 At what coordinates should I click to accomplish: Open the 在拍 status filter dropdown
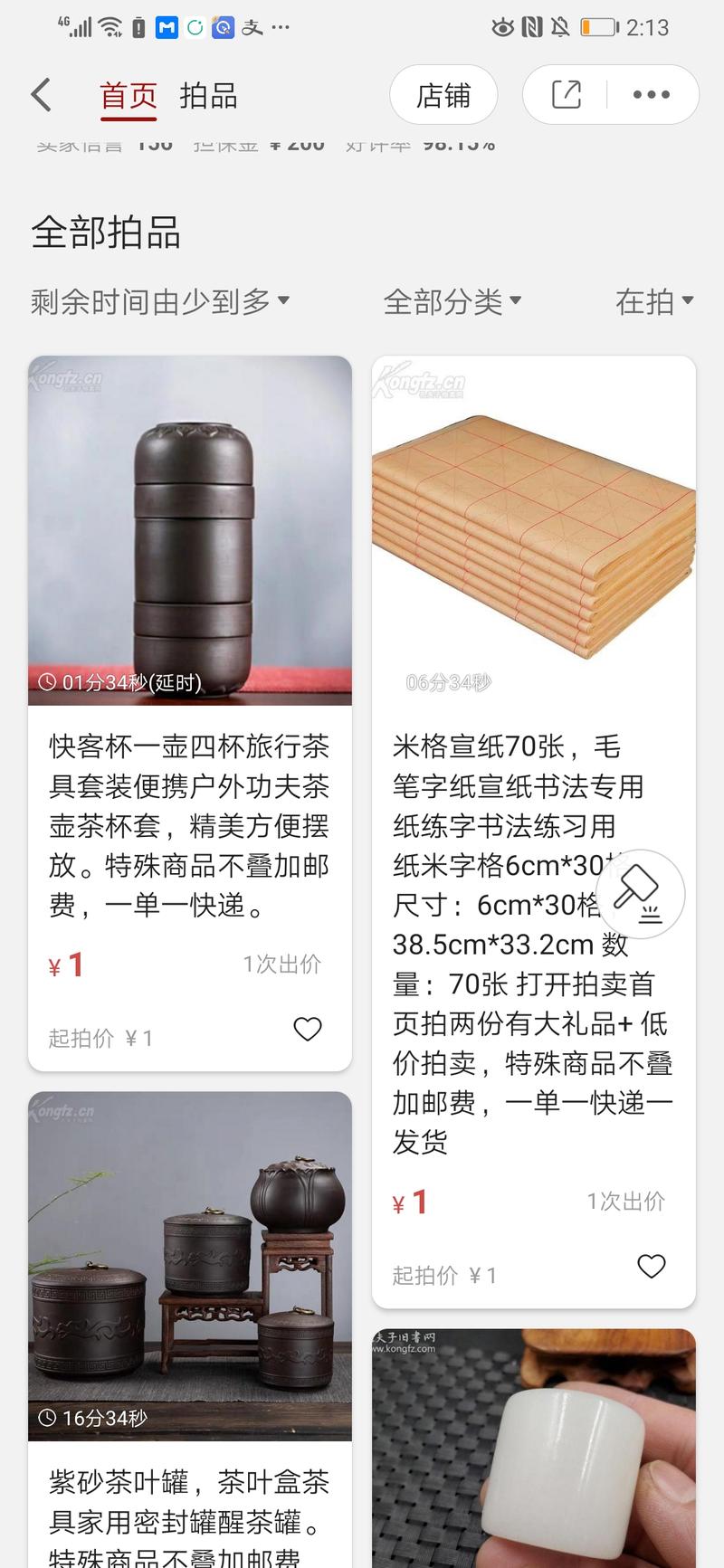click(x=653, y=302)
